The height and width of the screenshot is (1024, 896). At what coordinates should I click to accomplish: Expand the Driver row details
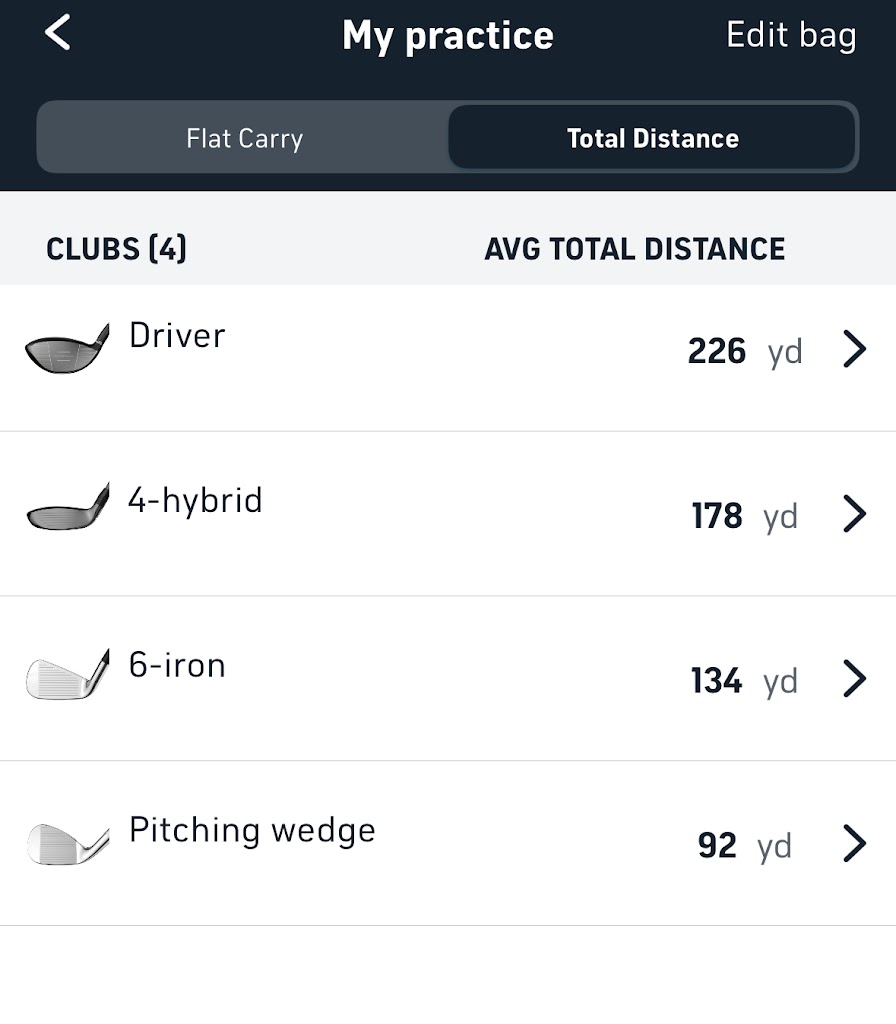pos(855,350)
